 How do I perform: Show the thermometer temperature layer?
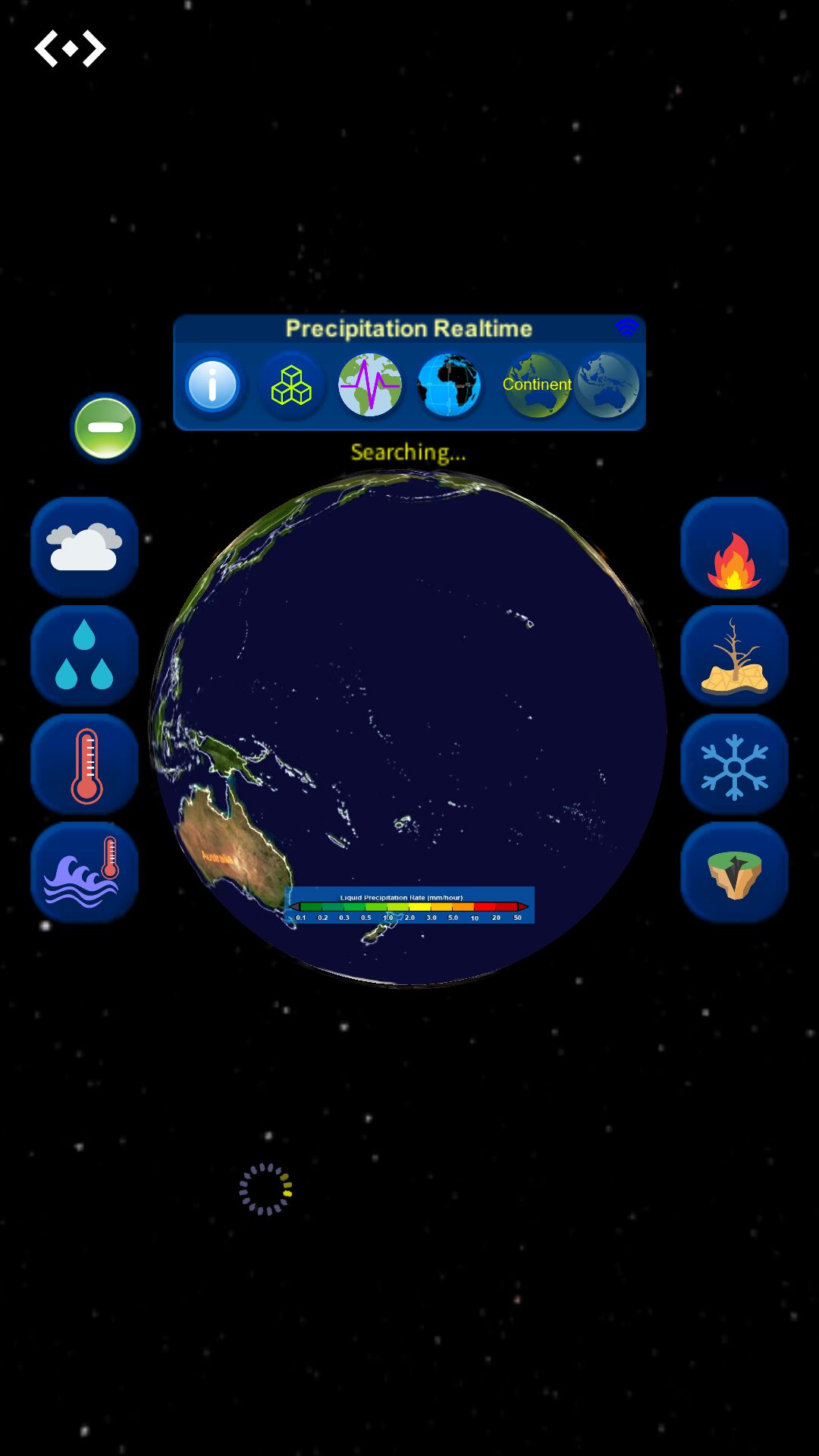(84, 764)
